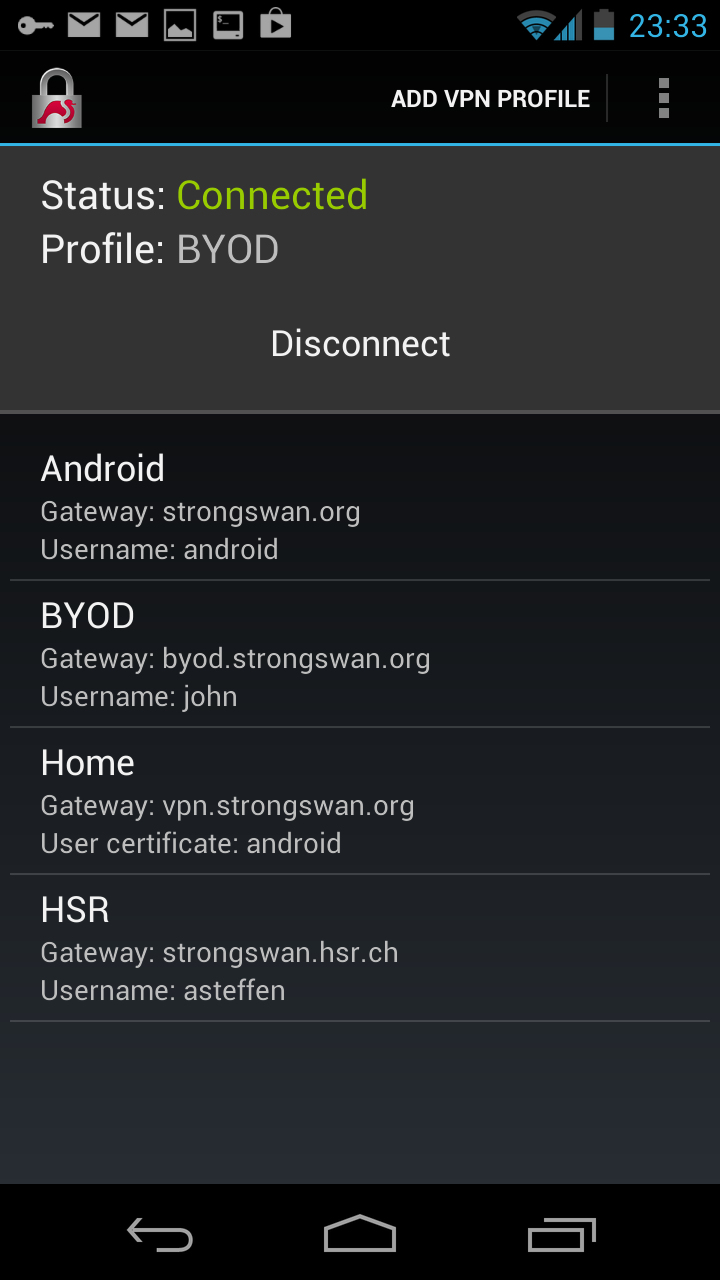Disconnect the BYOD VPN

360,343
